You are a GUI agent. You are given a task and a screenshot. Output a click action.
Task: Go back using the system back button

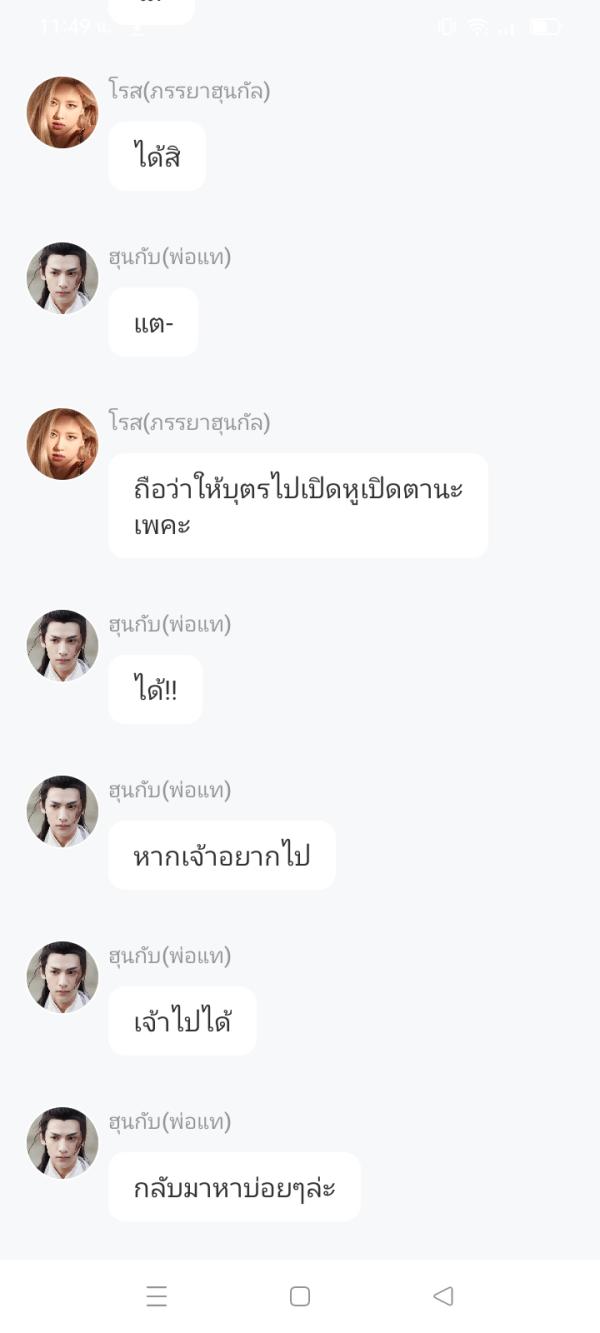tap(443, 1296)
